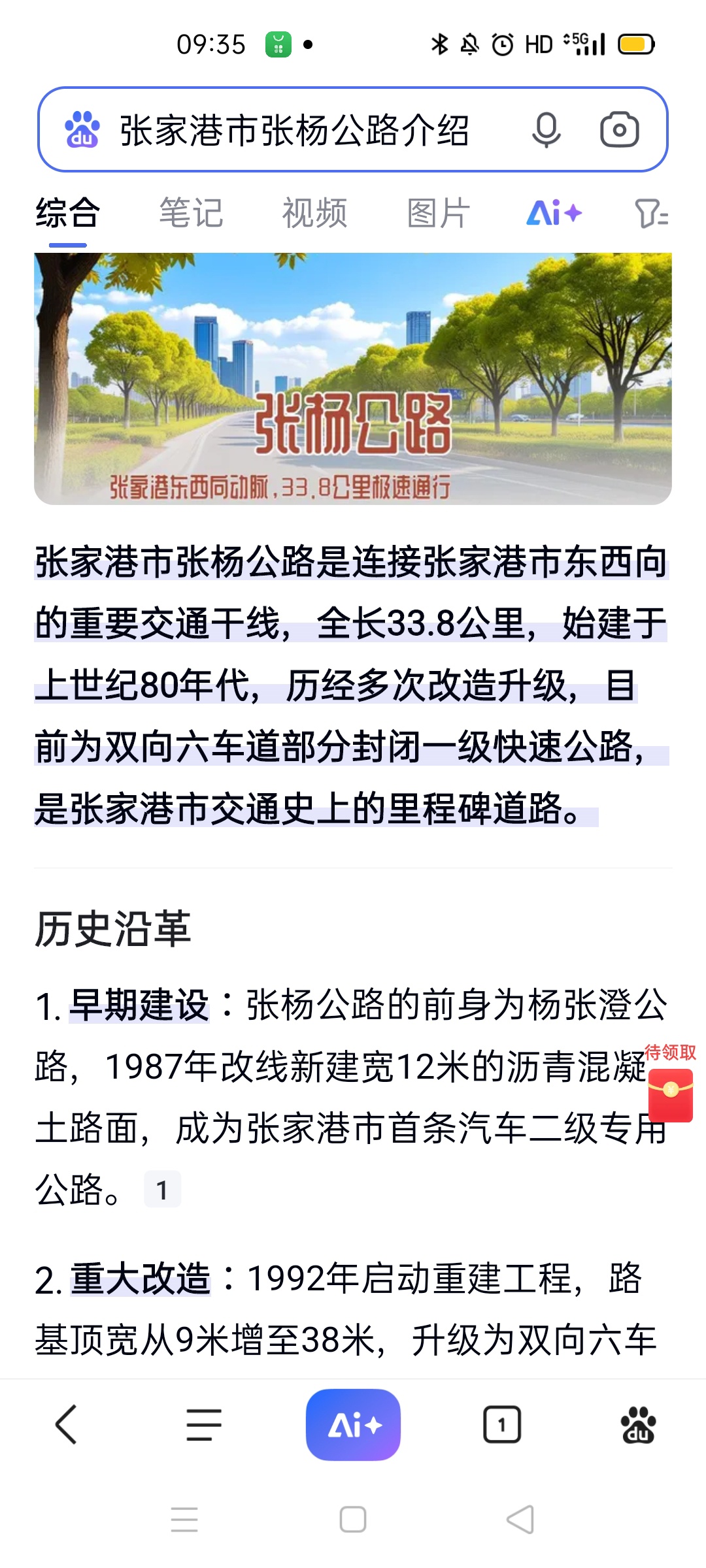Open the 张杨公路 banner image
Viewport: 706px width, 1568px height.
tap(353, 378)
